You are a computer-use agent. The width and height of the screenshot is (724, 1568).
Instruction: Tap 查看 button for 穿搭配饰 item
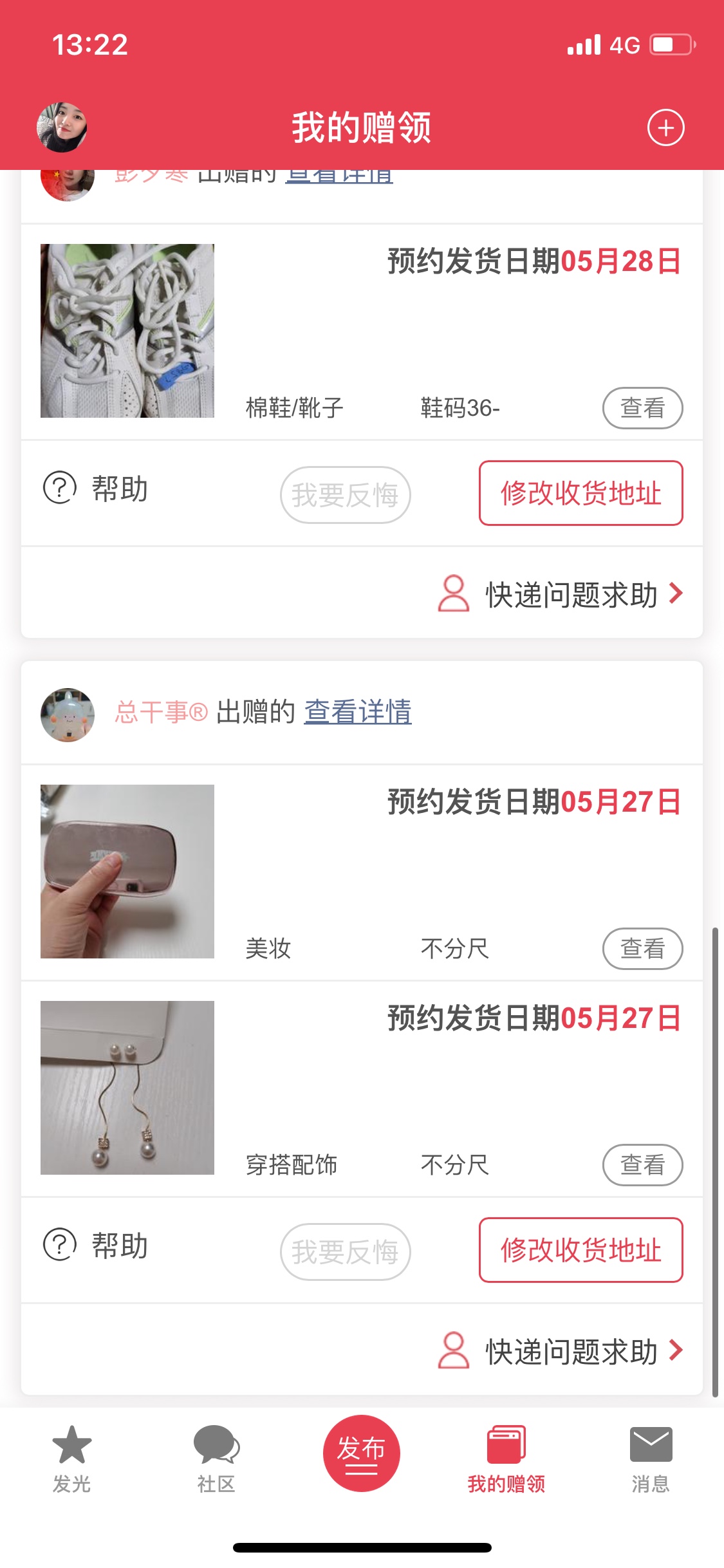642,1164
